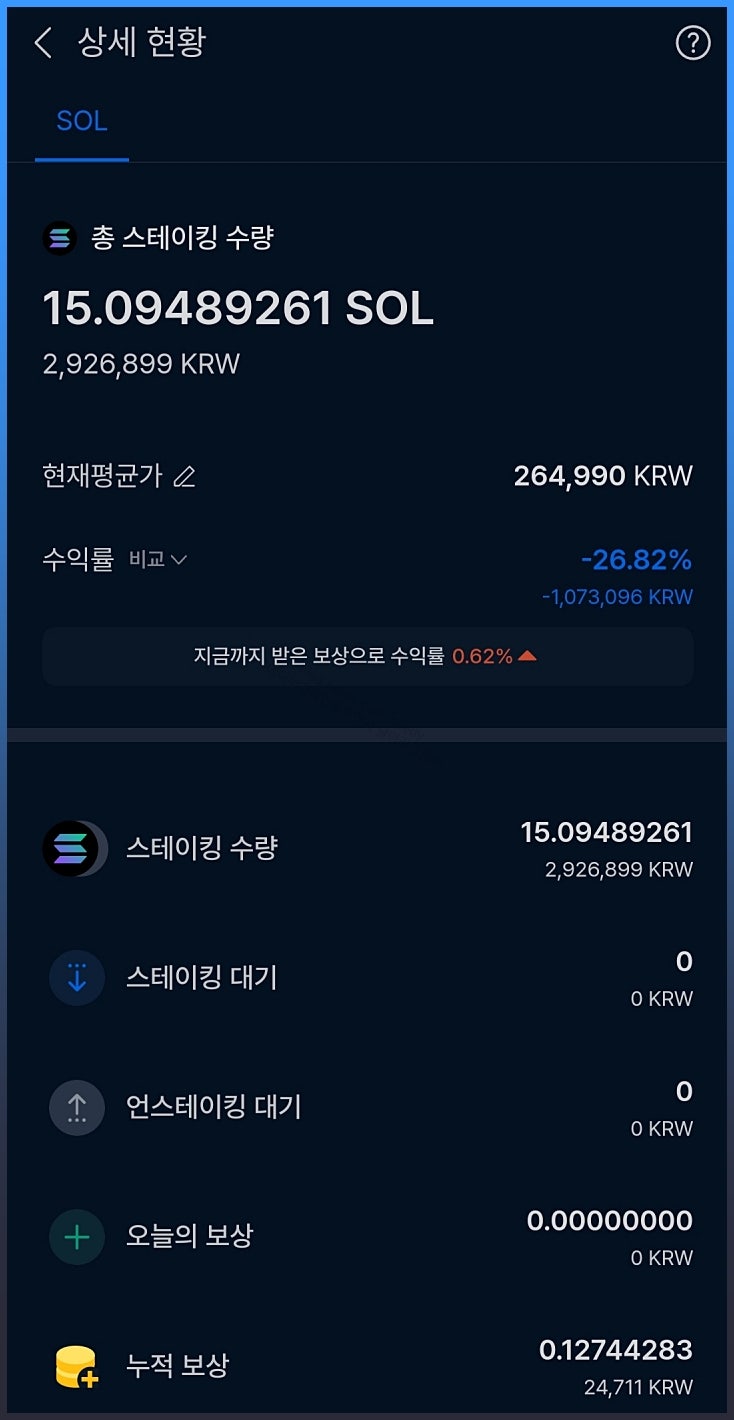Click the coin stack icon beside 누적 보상
This screenshot has width=734, height=1420.
[x=77, y=1366]
